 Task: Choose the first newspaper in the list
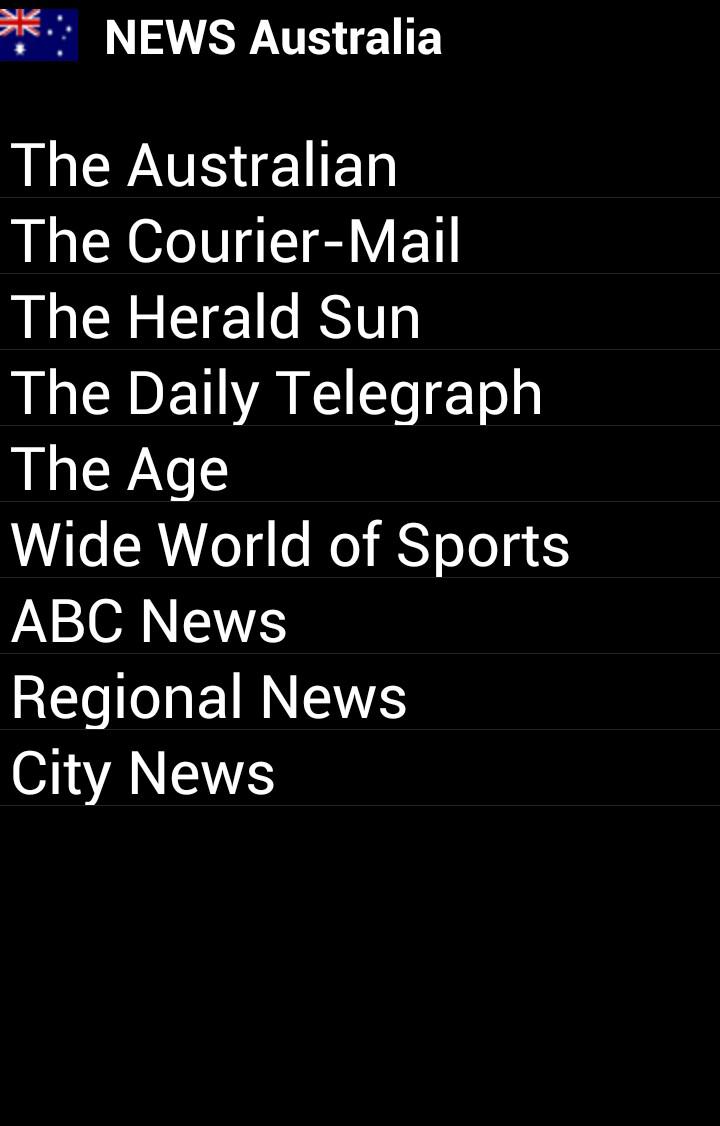tap(203, 165)
